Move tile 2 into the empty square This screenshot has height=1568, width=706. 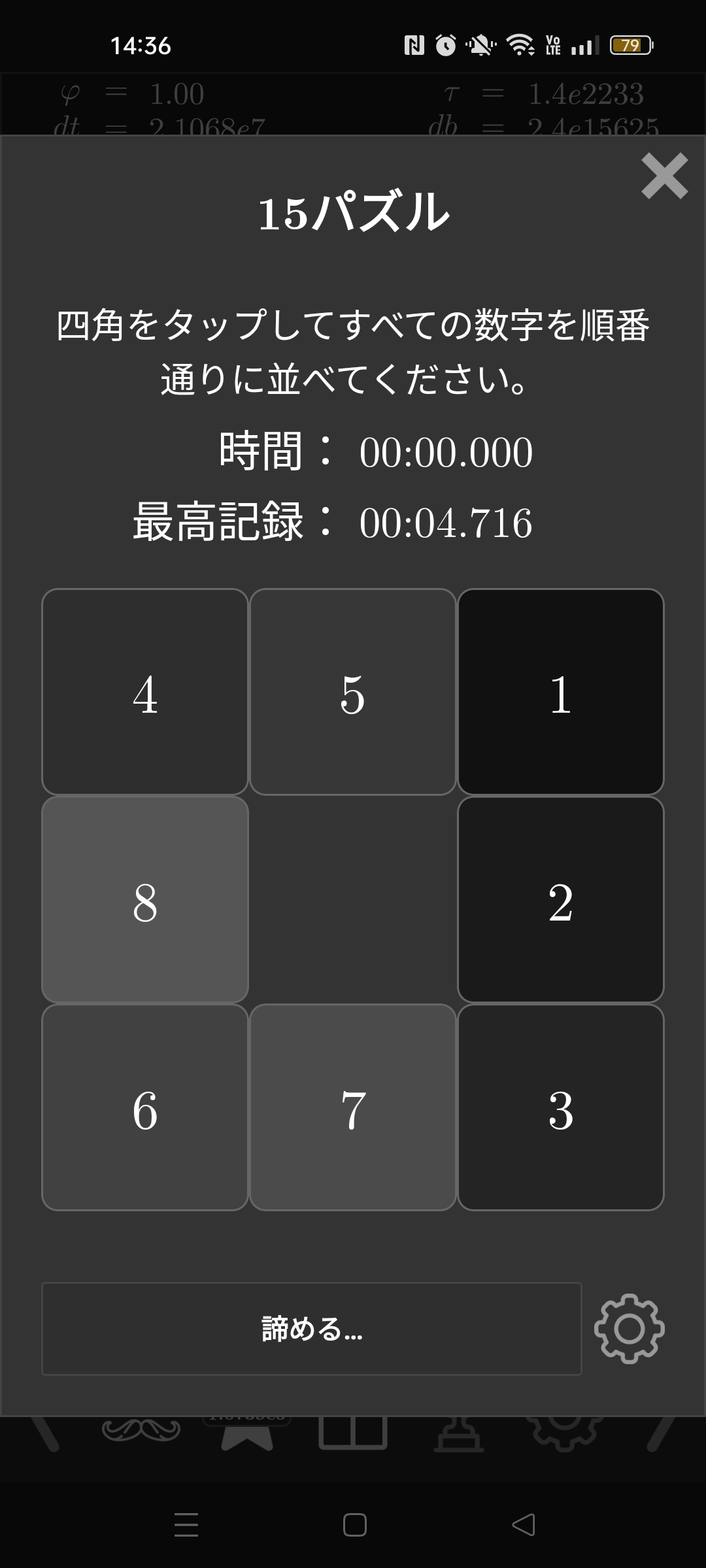point(561,900)
